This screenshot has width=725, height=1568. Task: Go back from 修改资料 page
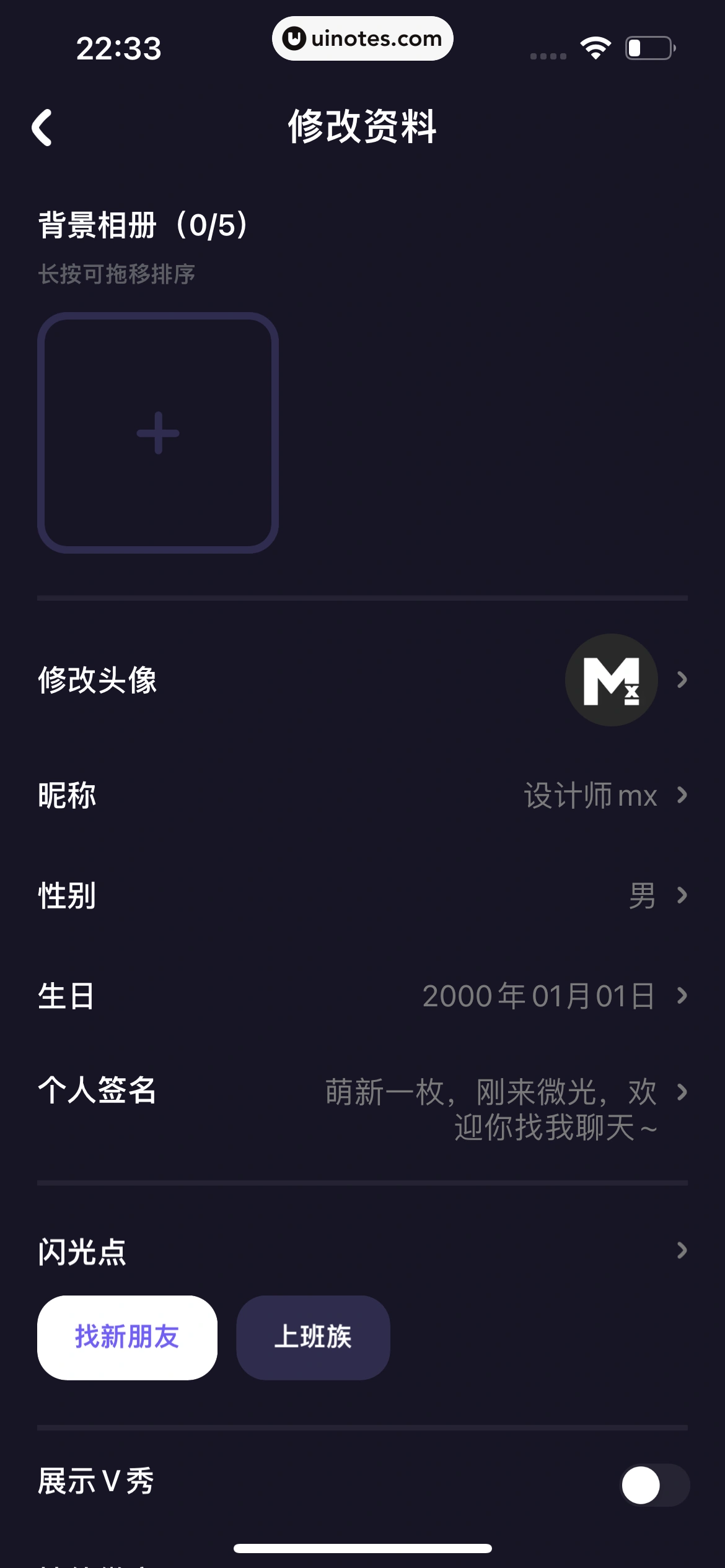(x=42, y=128)
